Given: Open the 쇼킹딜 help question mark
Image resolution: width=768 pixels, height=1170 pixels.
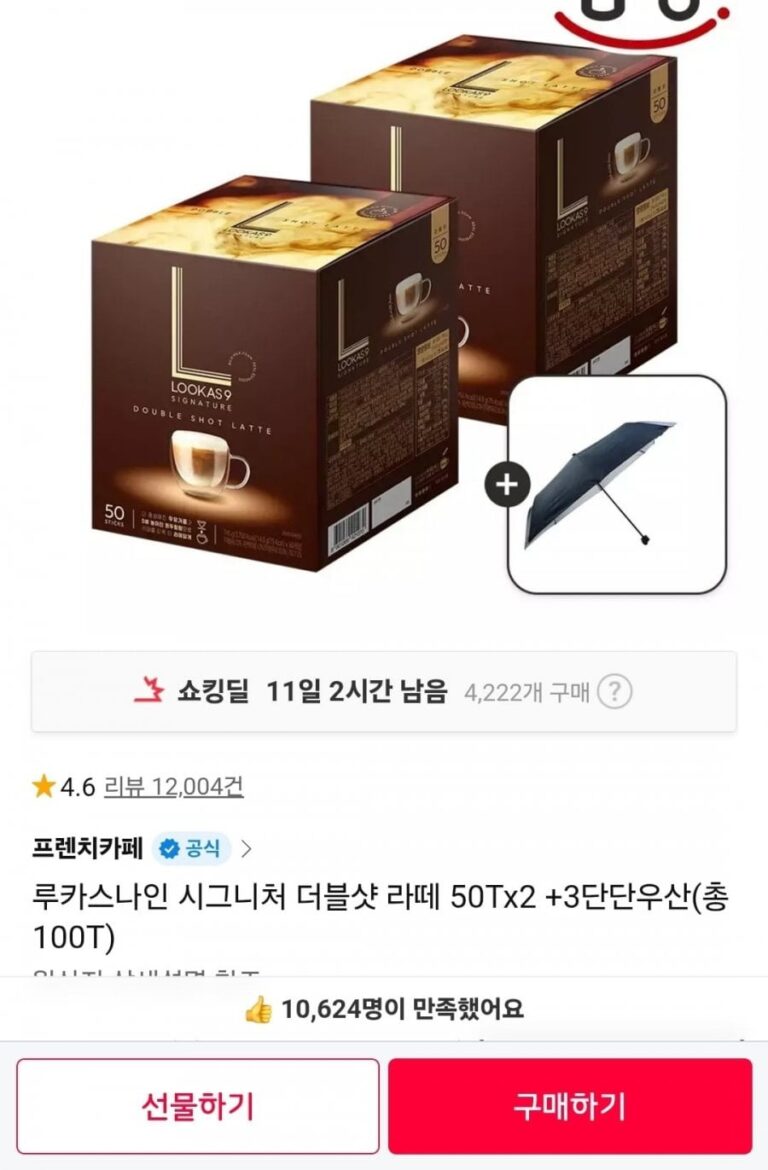Looking at the screenshot, I should click(x=615, y=691).
